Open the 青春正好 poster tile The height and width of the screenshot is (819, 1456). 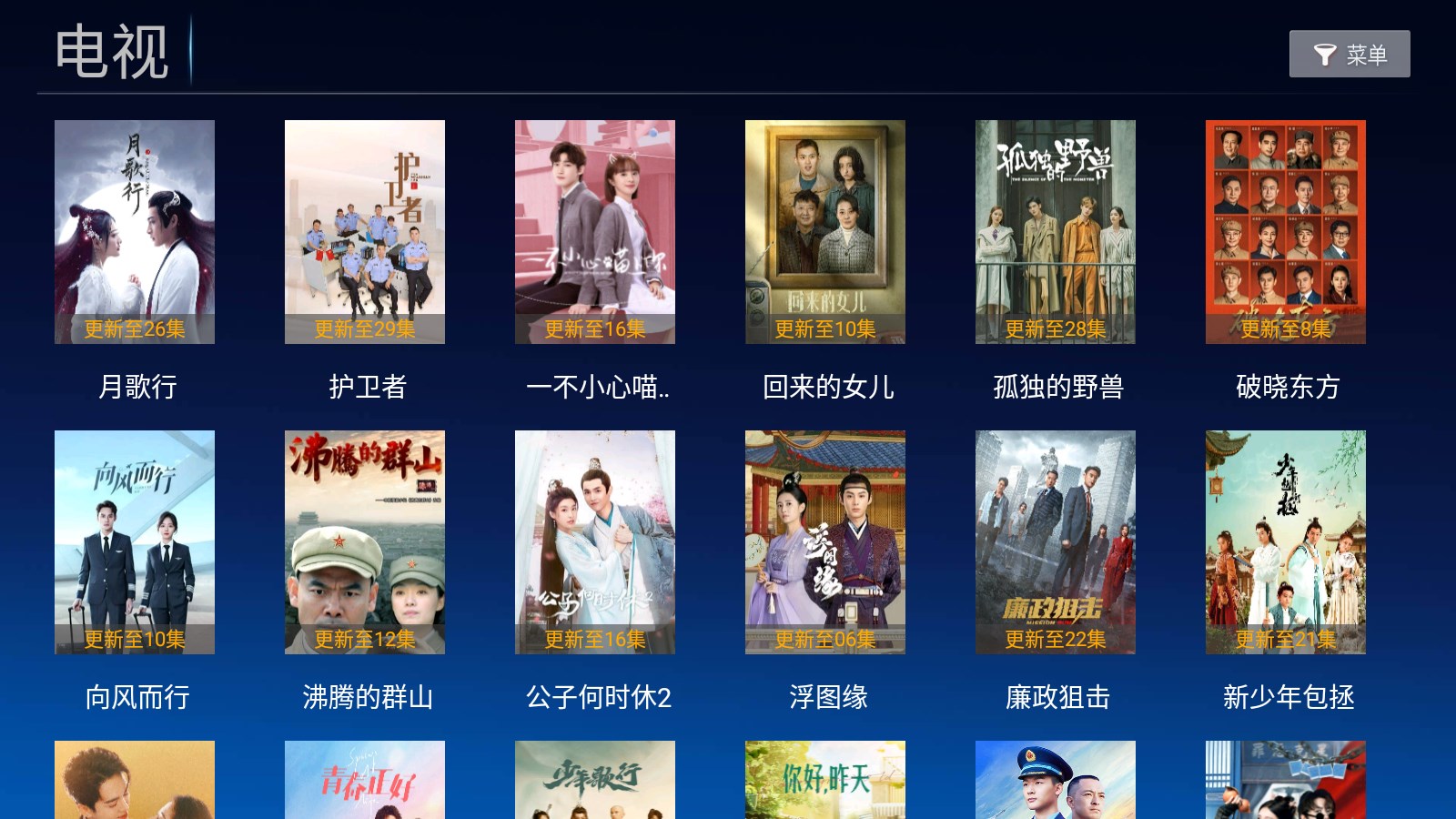[365, 781]
